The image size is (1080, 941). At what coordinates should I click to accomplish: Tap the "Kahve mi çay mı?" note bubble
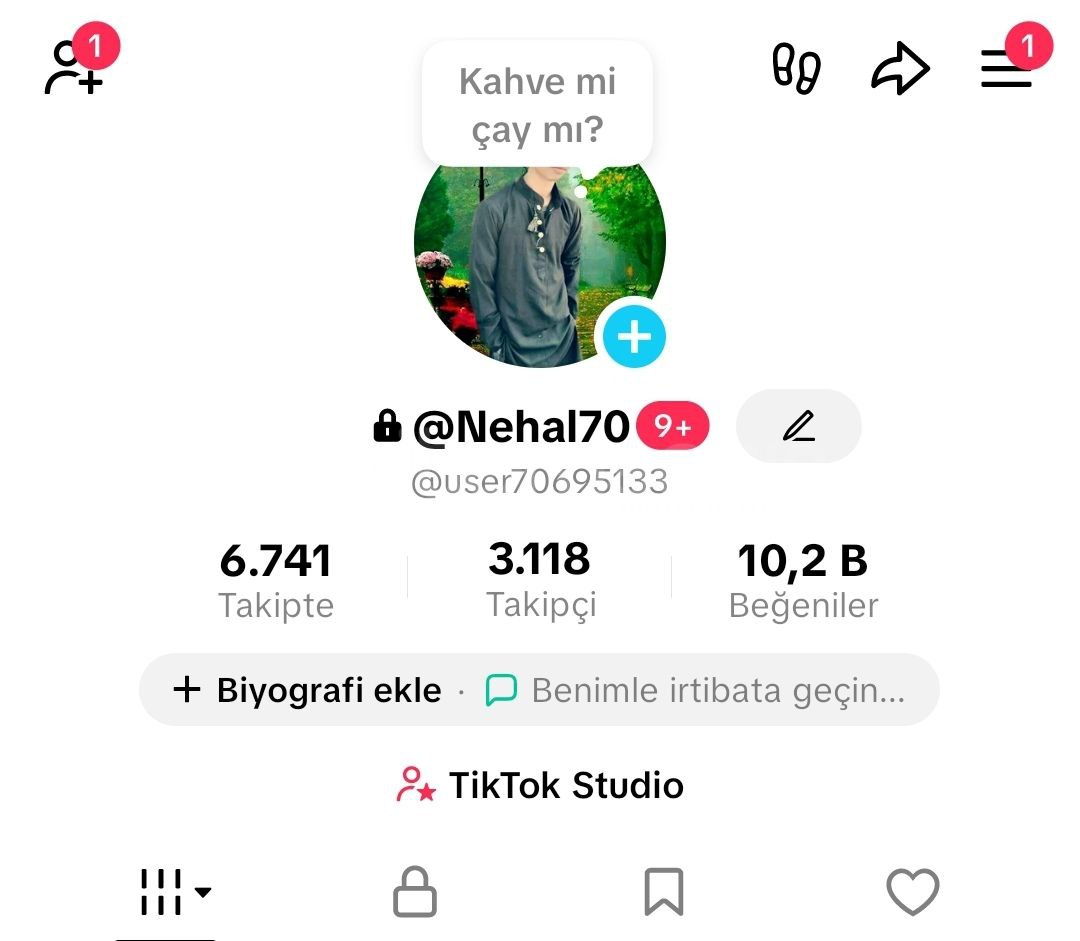click(x=537, y=103)
